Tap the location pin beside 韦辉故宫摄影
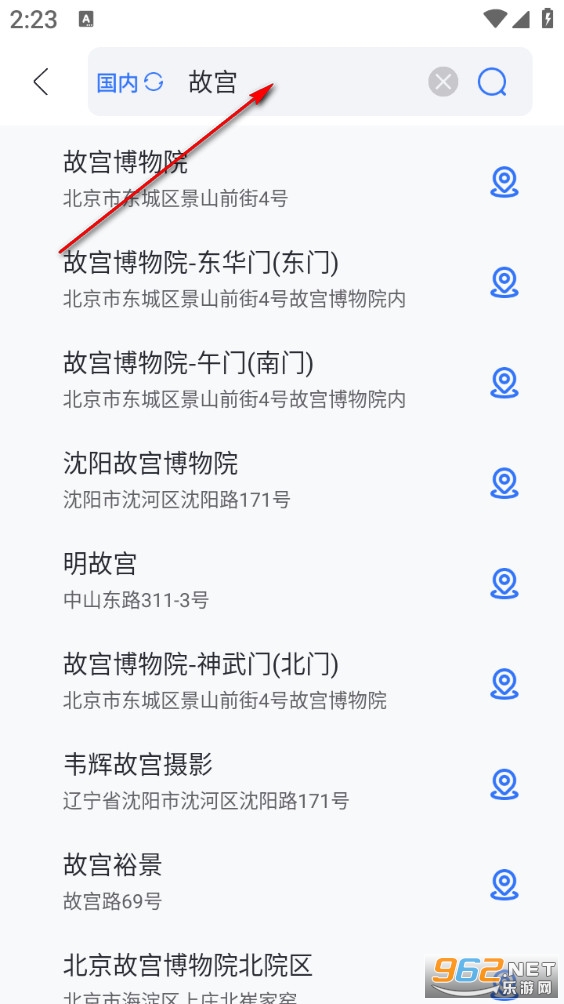This screenshot has height=1004, width=564. 504,784
